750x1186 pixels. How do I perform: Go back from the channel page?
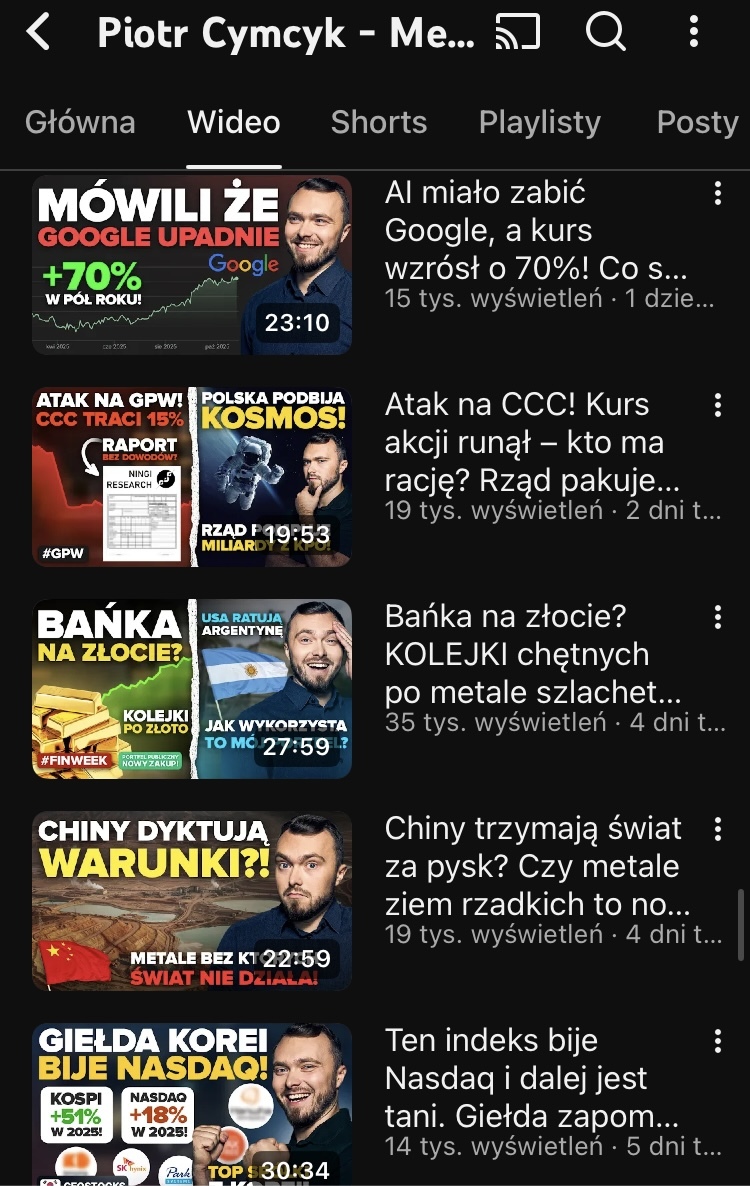38,33
